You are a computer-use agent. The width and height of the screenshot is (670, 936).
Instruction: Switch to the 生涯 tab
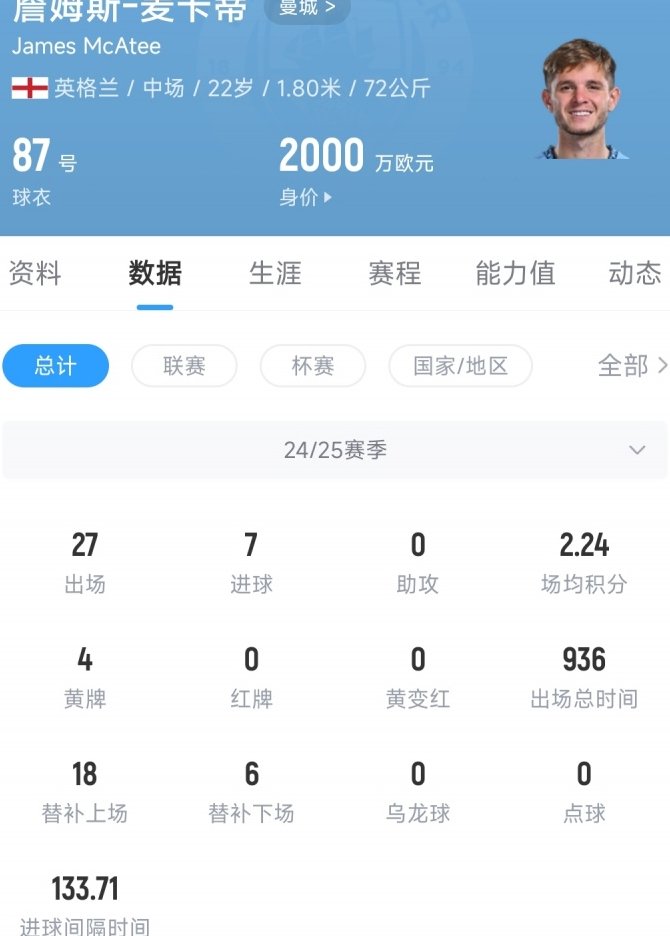tap(275, 273)
